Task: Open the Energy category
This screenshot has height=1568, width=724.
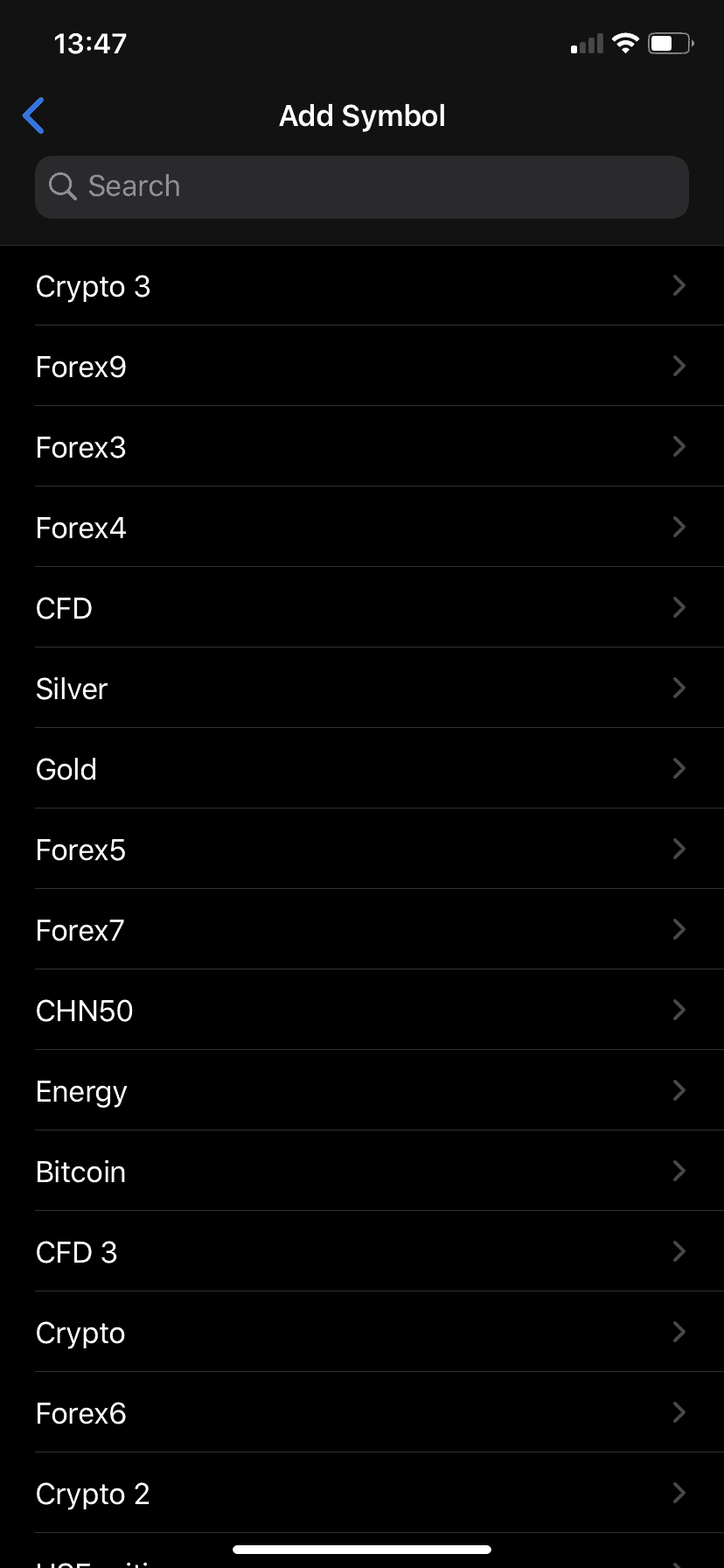Action: [x=362, y=1090]
